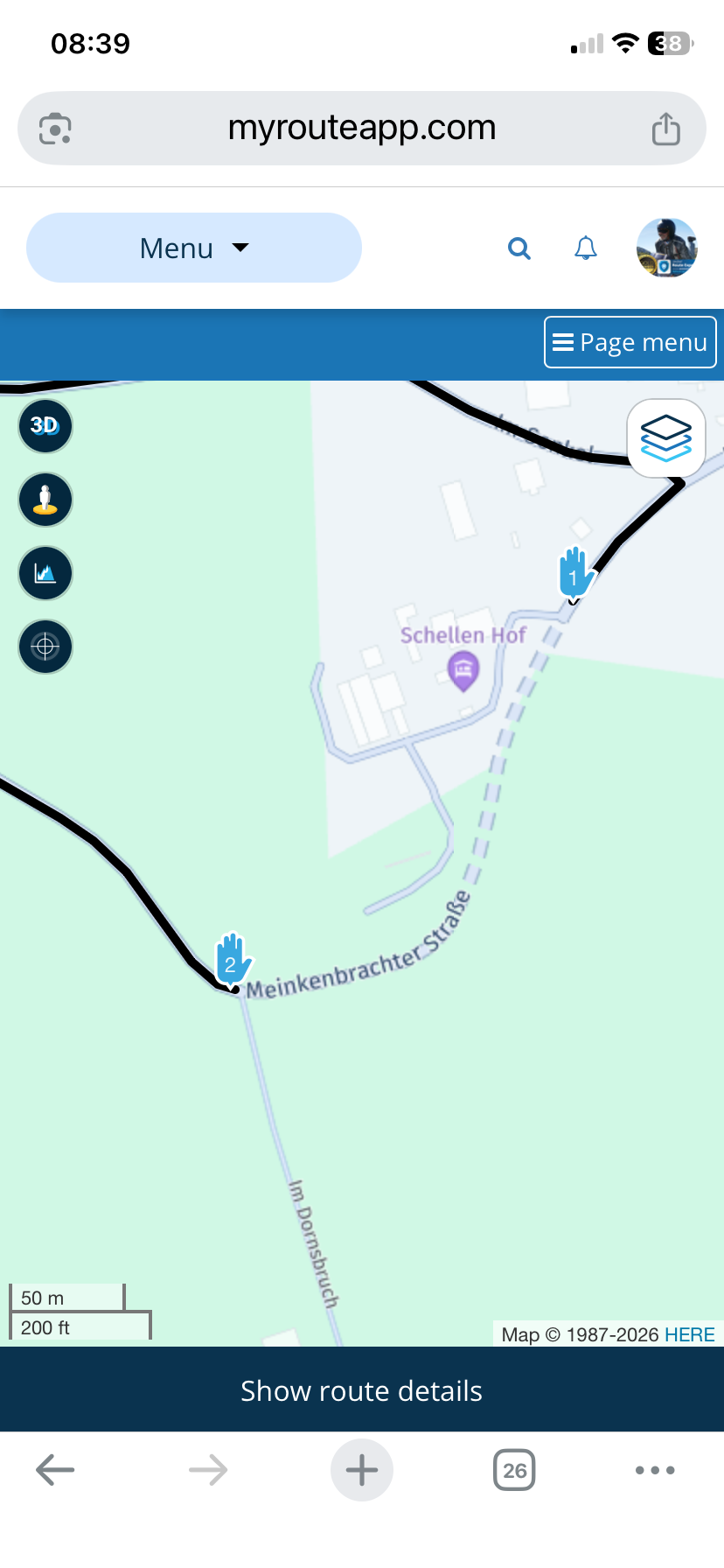Open the HERE copyright link

pyautogui.click(x=689, y=1334)
